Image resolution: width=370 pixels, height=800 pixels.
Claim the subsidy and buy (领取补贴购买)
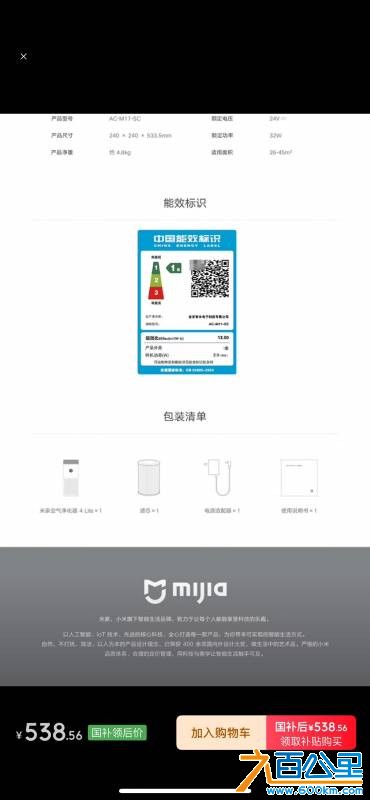[311, 733]
